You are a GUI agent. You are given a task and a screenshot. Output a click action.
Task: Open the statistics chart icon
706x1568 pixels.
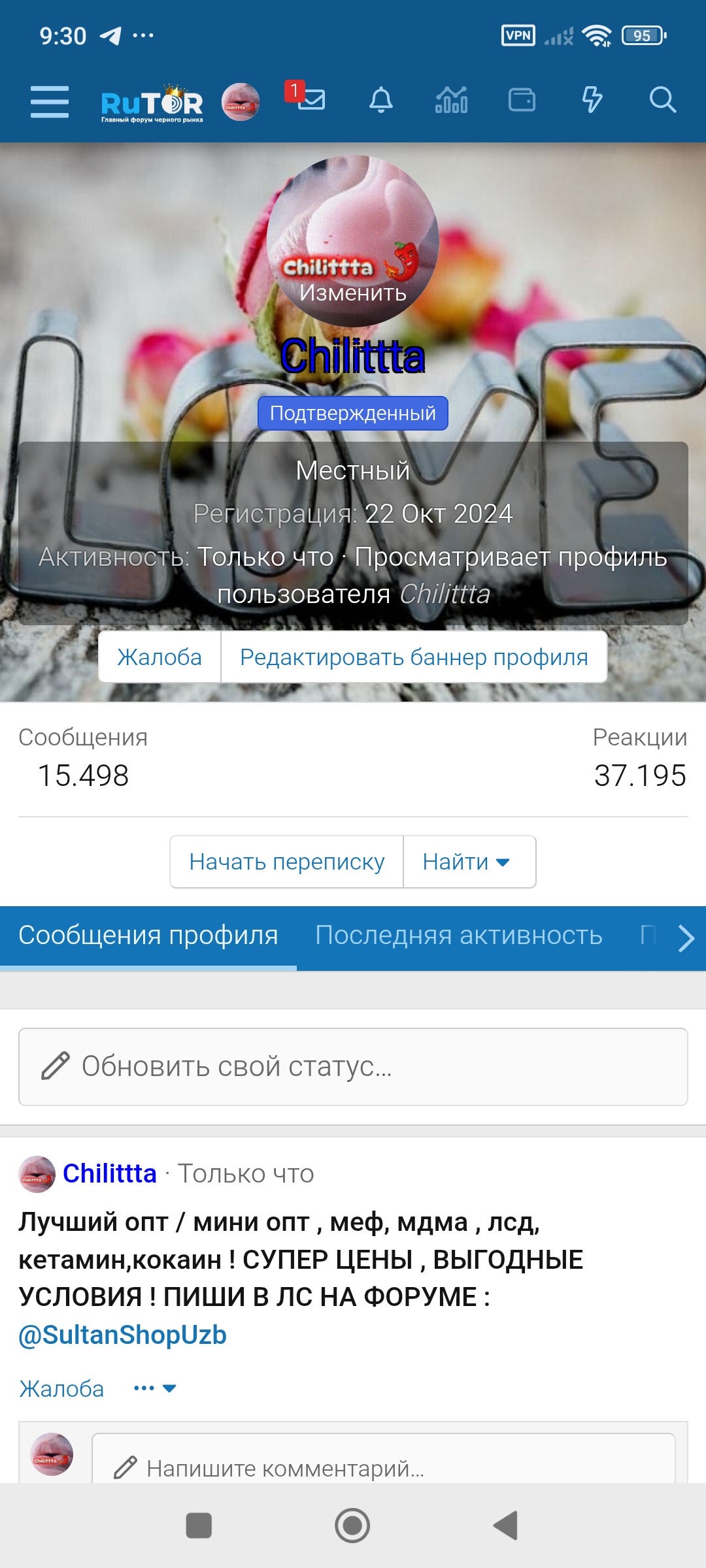point(452,101)
